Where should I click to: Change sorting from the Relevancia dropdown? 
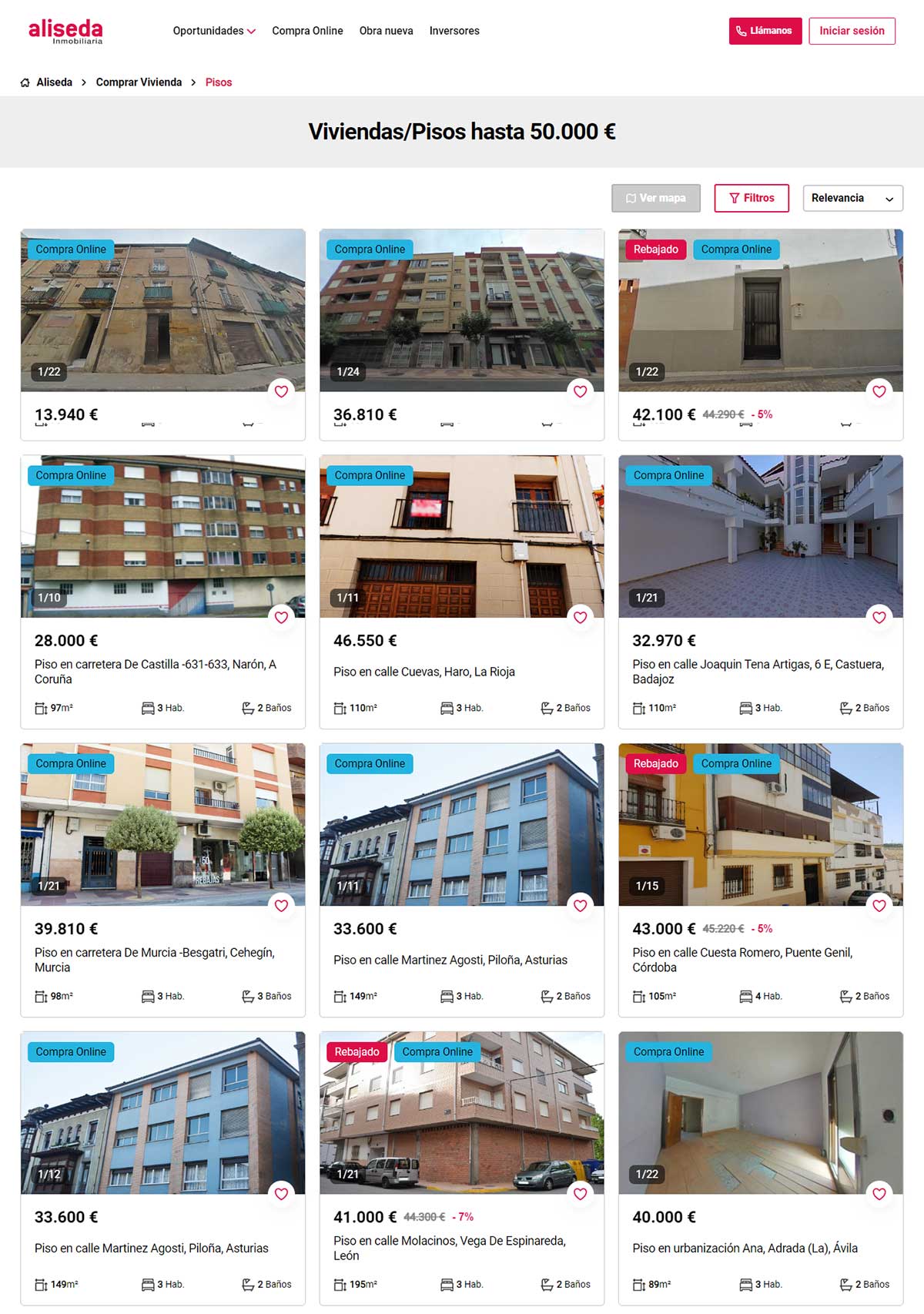pos(852,198)
